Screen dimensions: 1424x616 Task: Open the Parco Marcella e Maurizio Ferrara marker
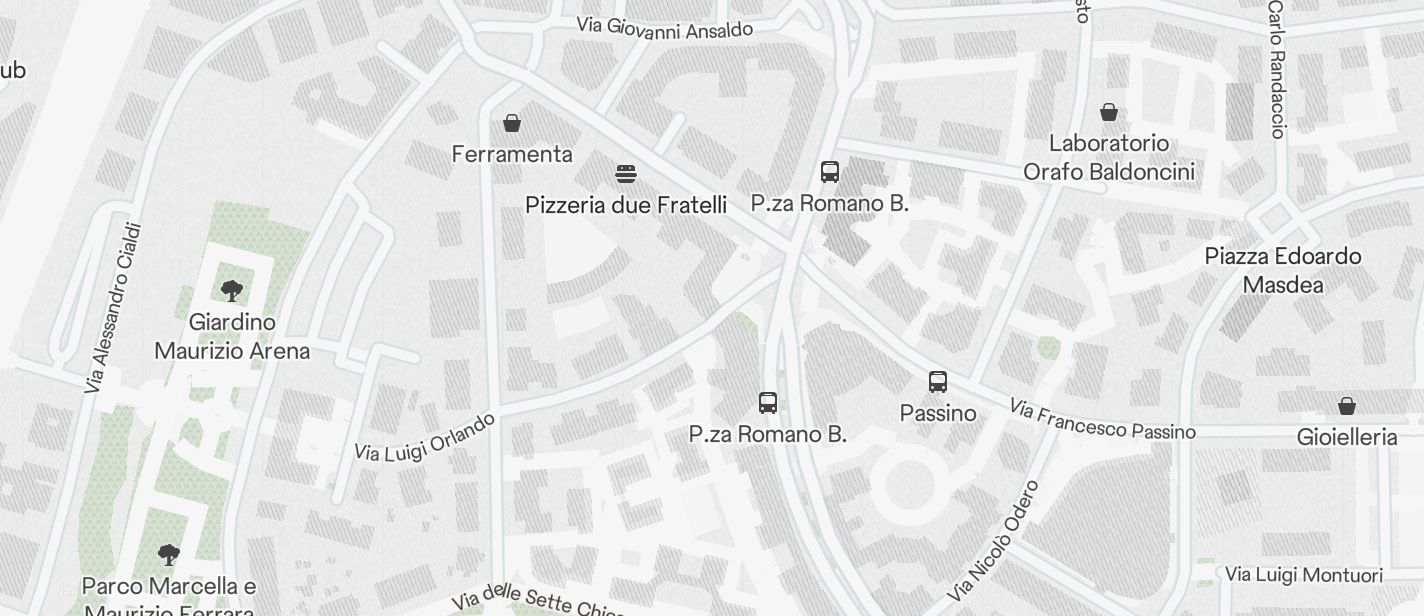169,554
